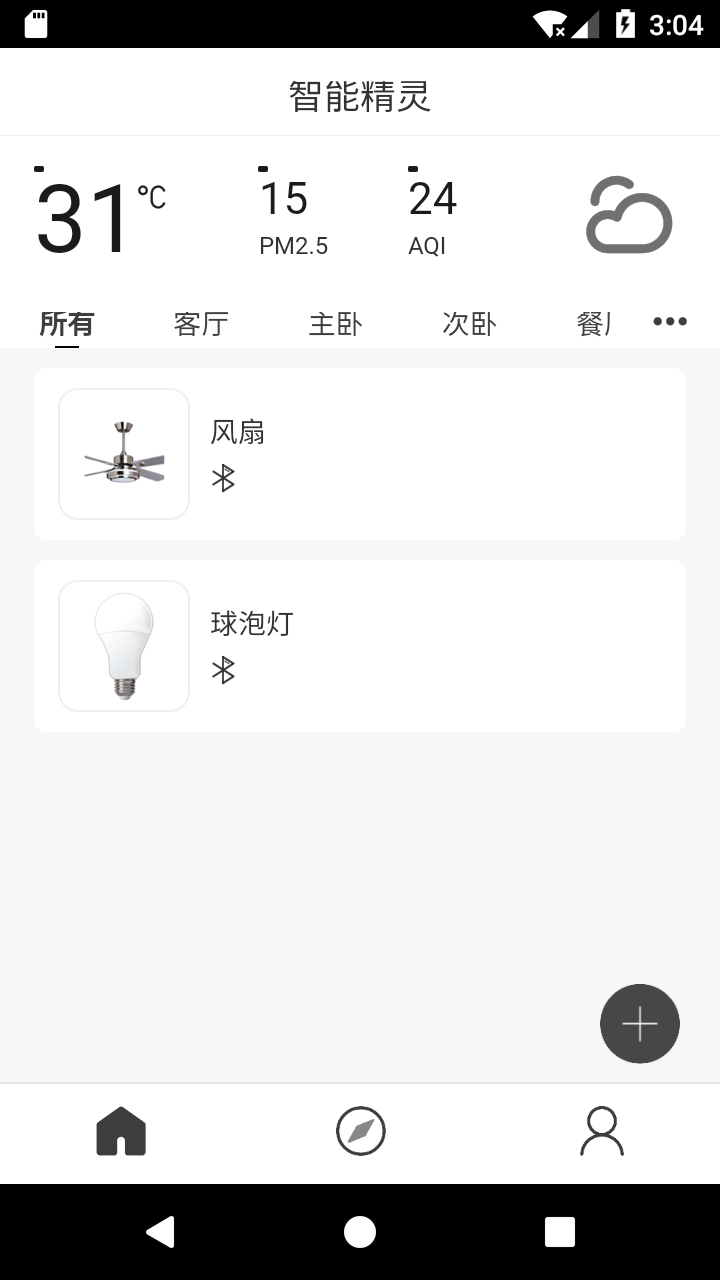Open the truncated 餐厅 room tab

click(x=595, y=323)
